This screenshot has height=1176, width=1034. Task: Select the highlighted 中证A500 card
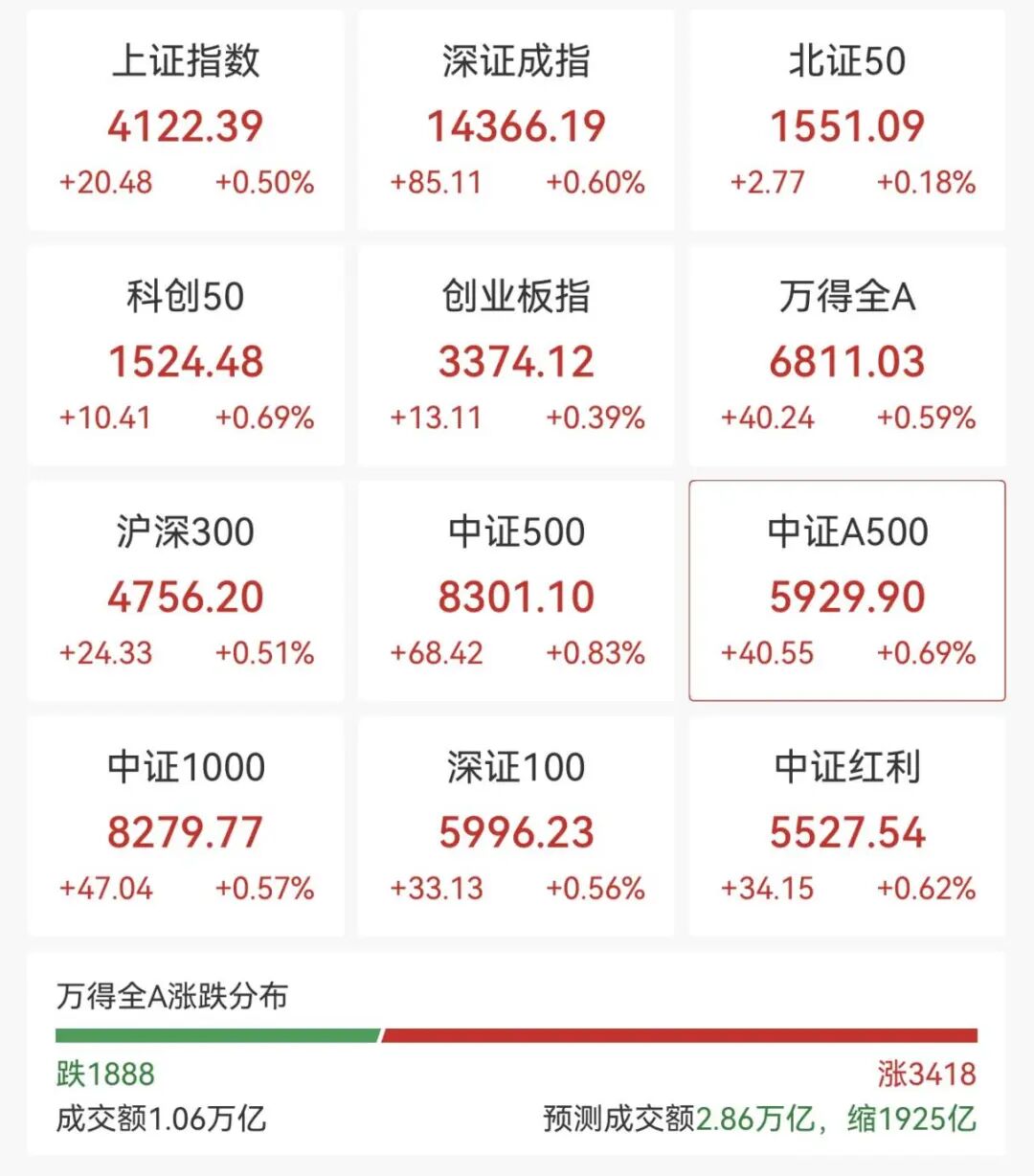tap(847, 592)
